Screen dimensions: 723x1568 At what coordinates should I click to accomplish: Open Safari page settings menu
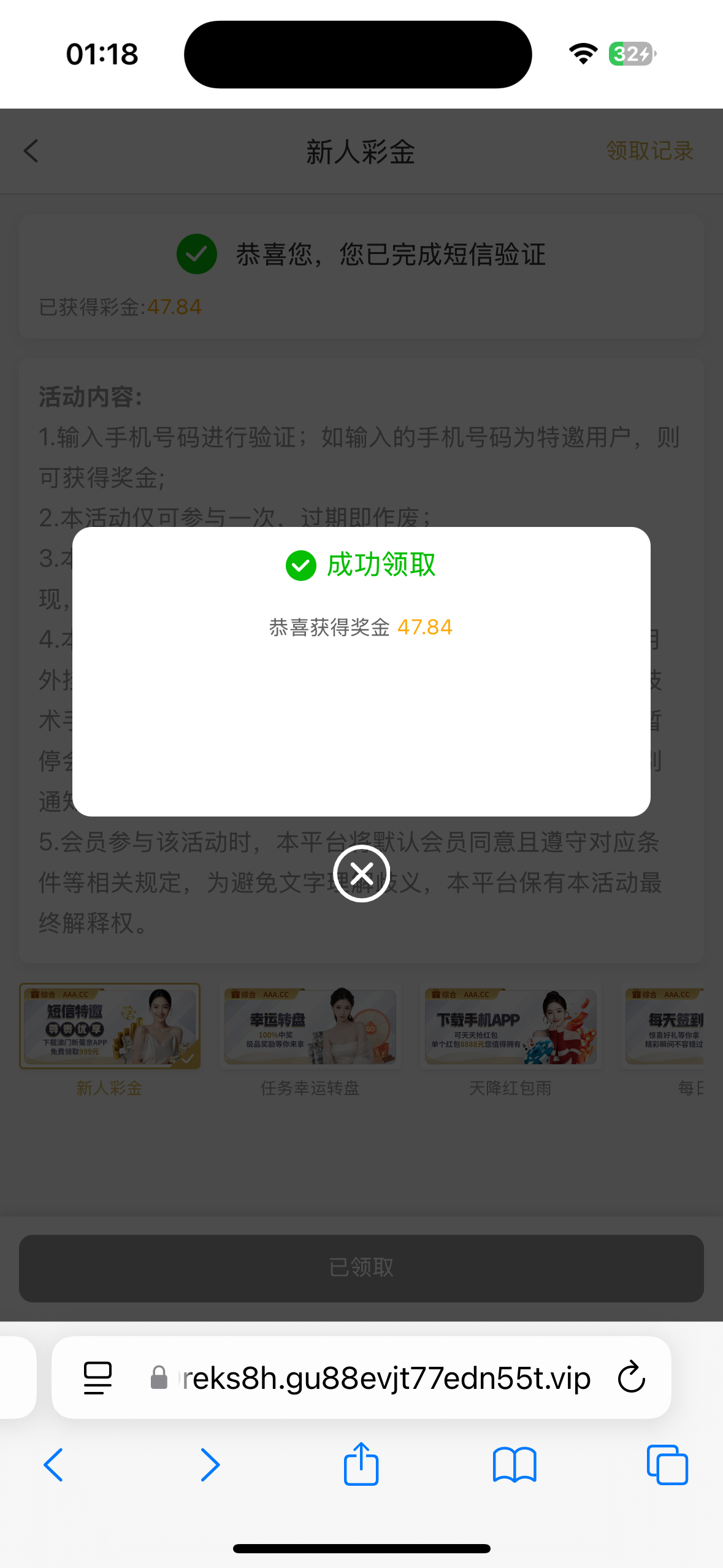98,1377
